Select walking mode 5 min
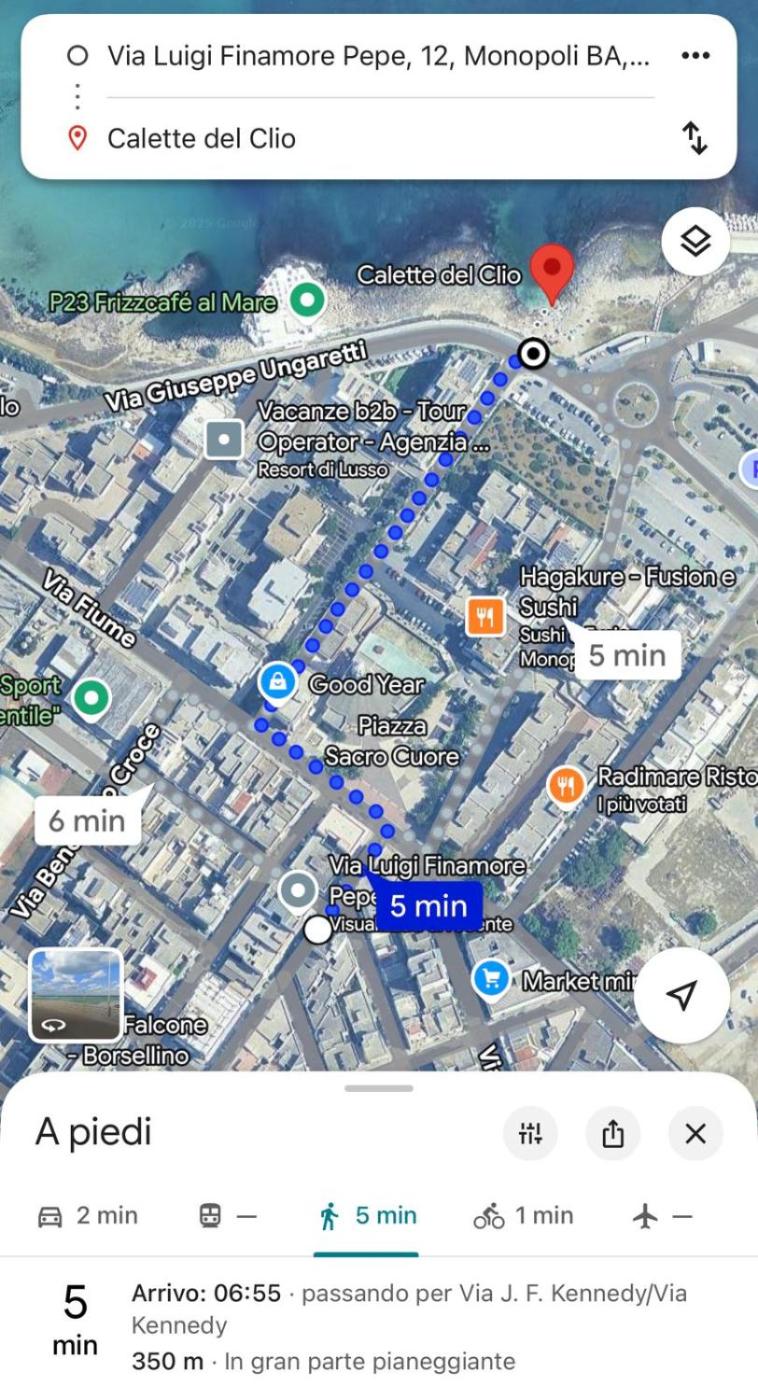The height and width of the screenshot is (1400, 758). pos(366,1216)
